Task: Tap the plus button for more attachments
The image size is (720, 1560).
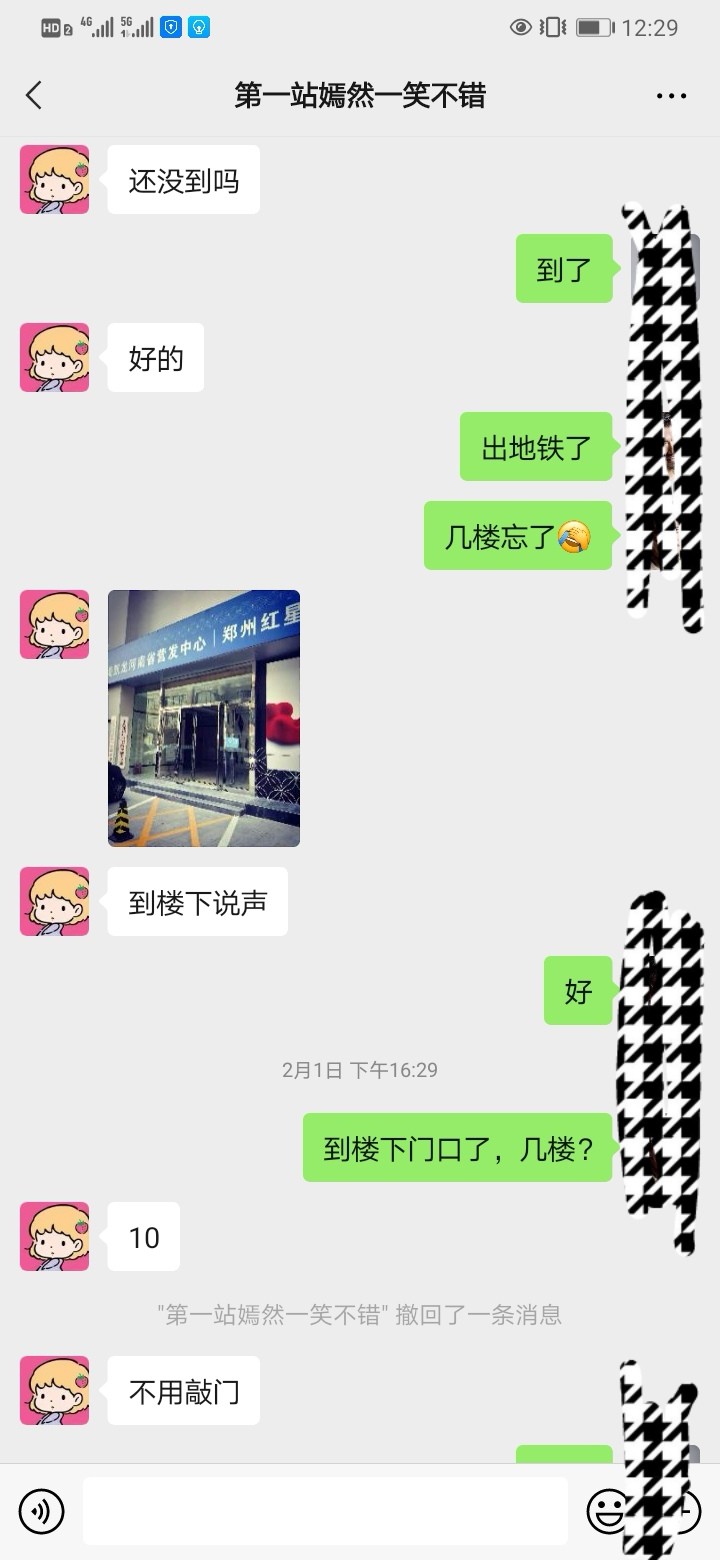Action: pyautogui.click(x=685, y=1511)
